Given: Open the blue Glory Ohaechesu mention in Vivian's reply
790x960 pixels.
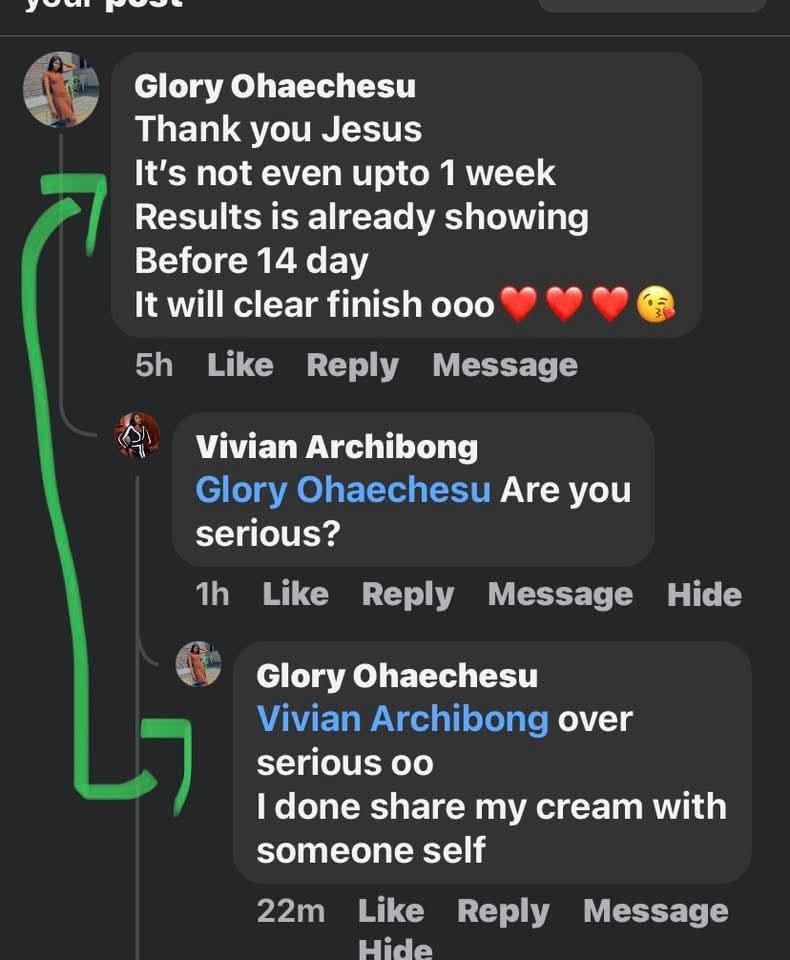Looking at the screenshot, I should coord(342,491).
